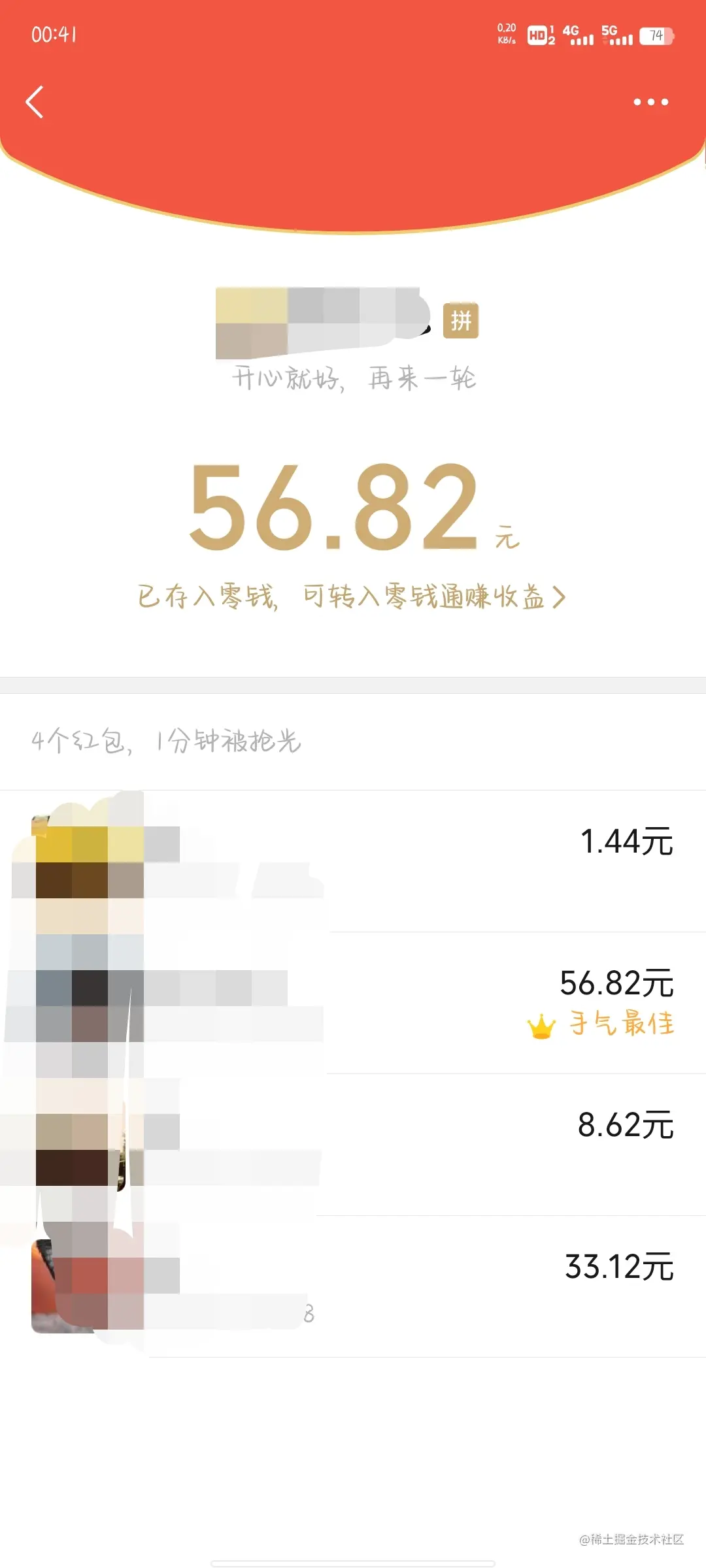Viewport: 706px width, 1568px height.
Task: Open the three-dot overflow menu
Action: (x=650, y=102)
